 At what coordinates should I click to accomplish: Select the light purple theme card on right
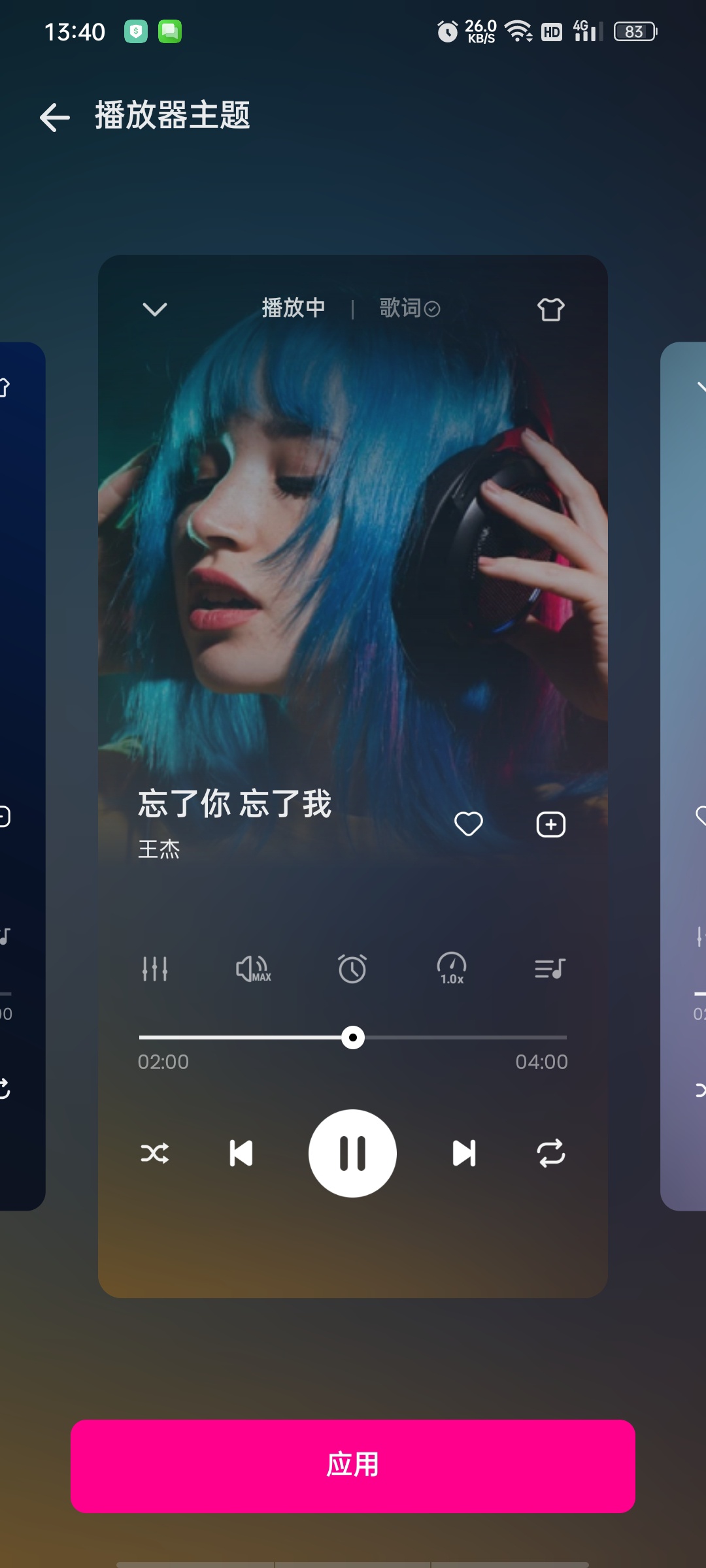click(683, 776)
